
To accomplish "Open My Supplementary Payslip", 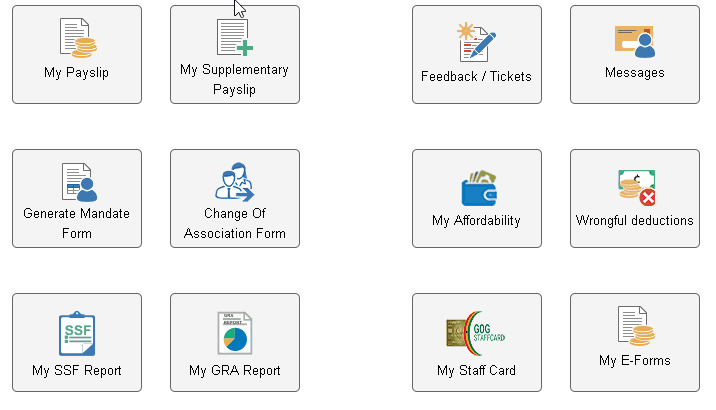I will click(235, 54).
